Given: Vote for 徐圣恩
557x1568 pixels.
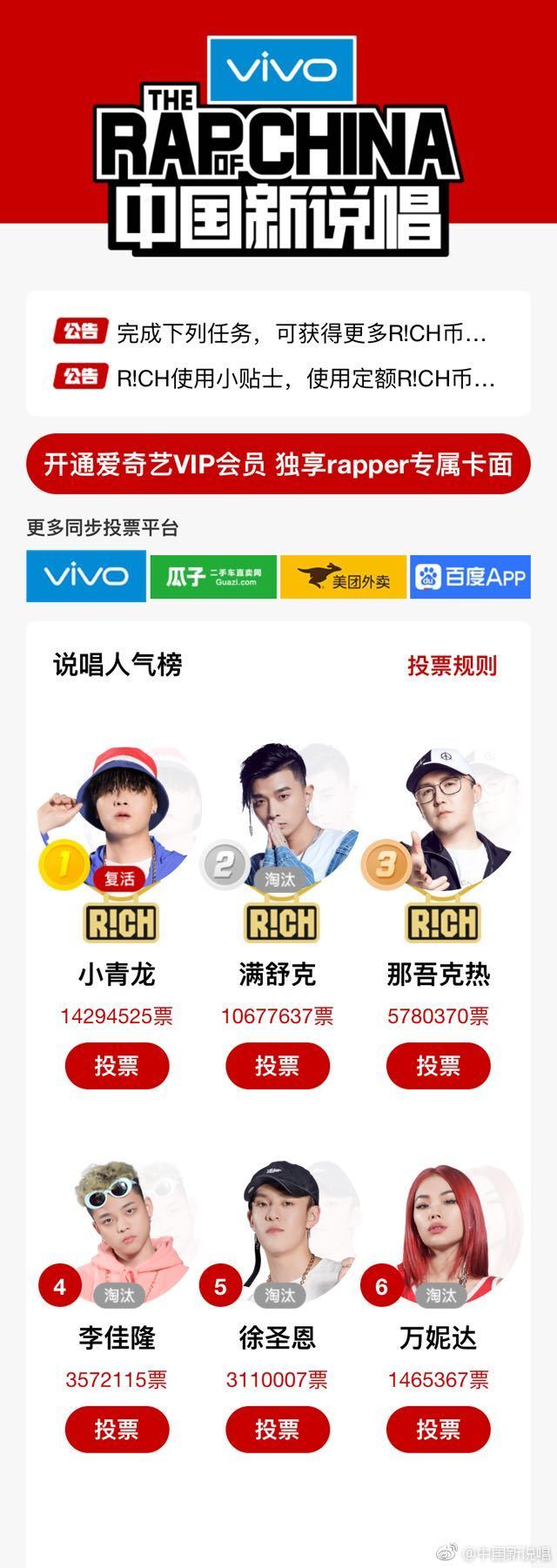Looking at the screenshot, I should point(278,1430).
